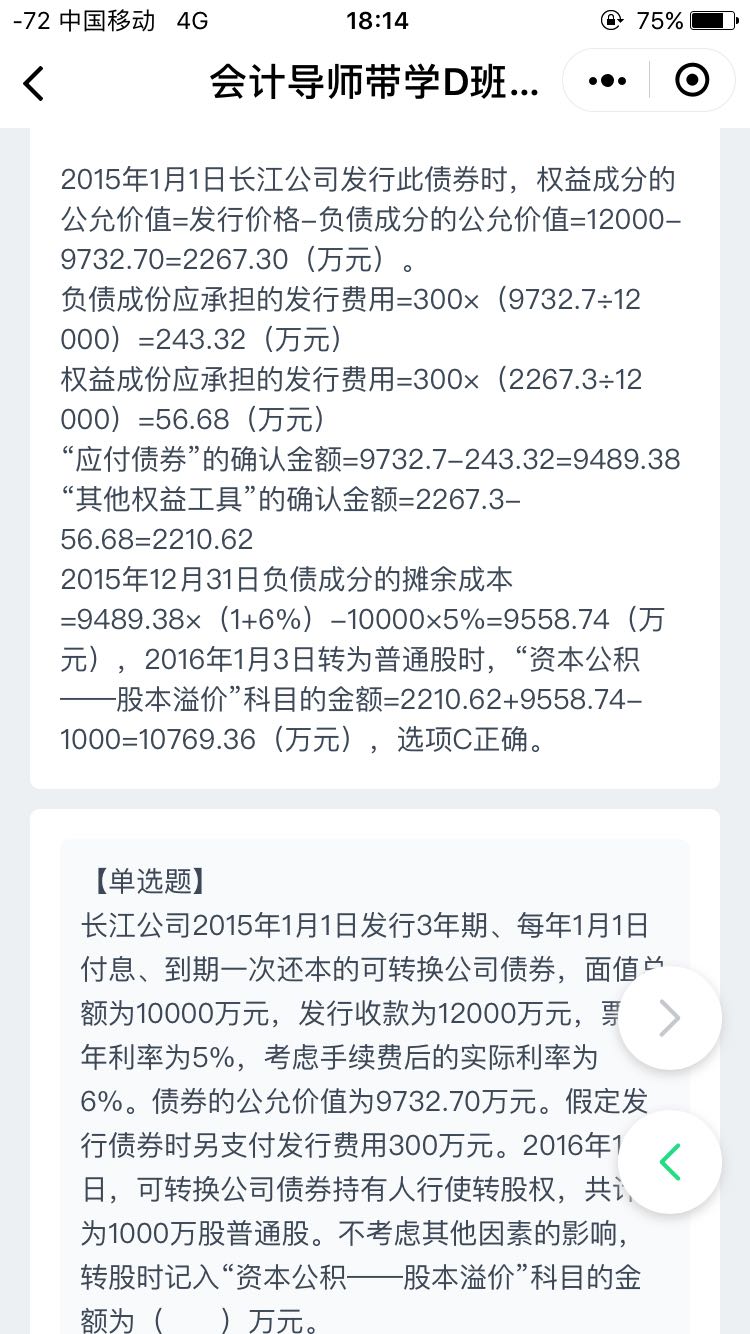Tap the back arrow to exit
Screen dimensions: 750x1334
pos(33,84)
